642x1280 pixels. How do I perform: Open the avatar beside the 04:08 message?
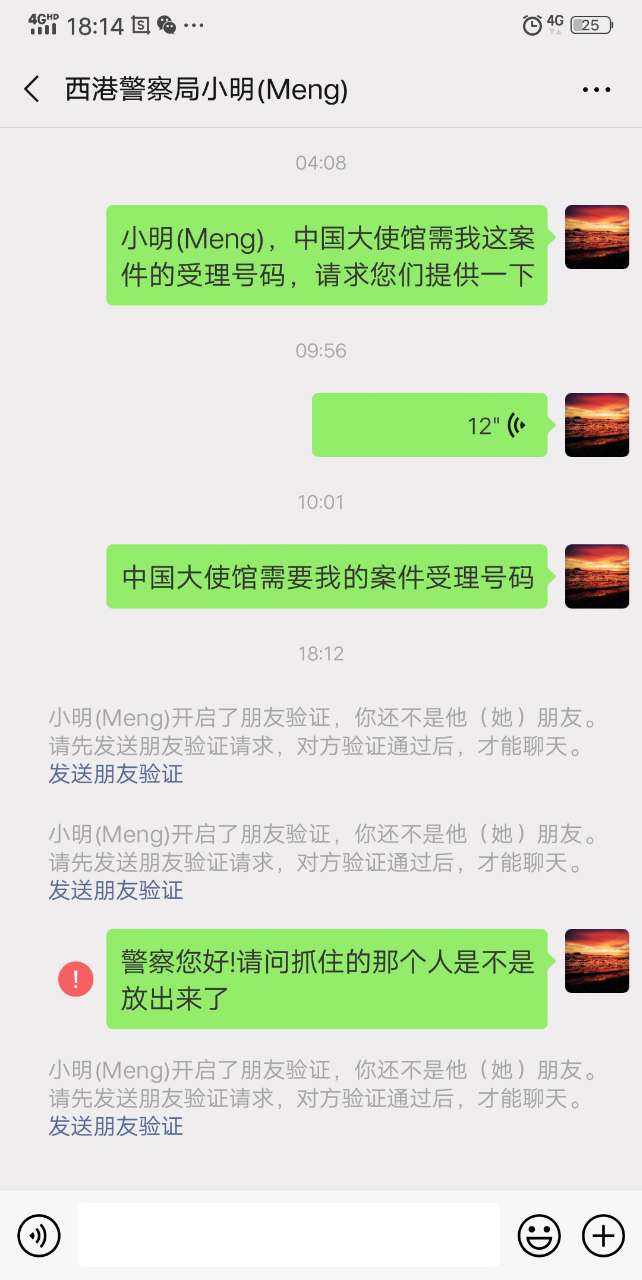click(597, 237)
